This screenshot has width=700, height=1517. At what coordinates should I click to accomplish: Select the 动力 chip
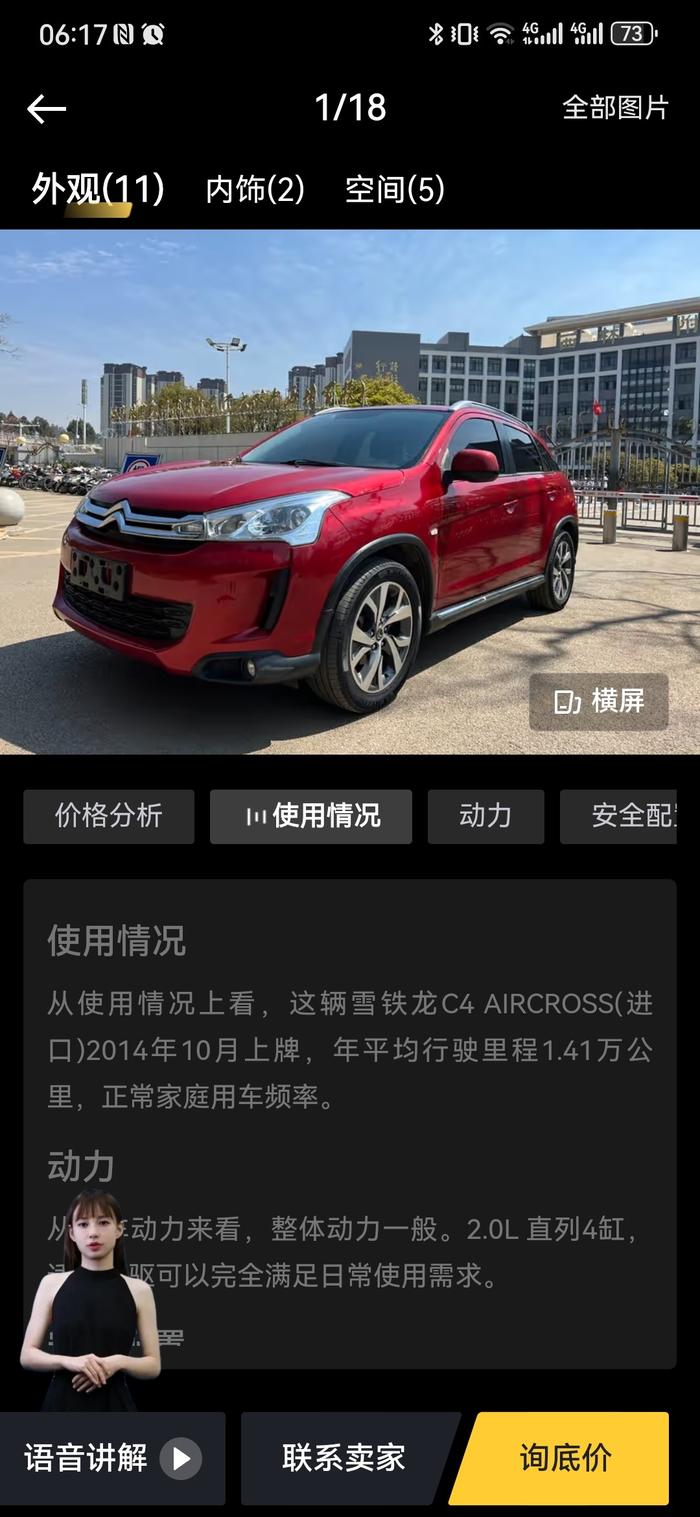pos(485,816)
